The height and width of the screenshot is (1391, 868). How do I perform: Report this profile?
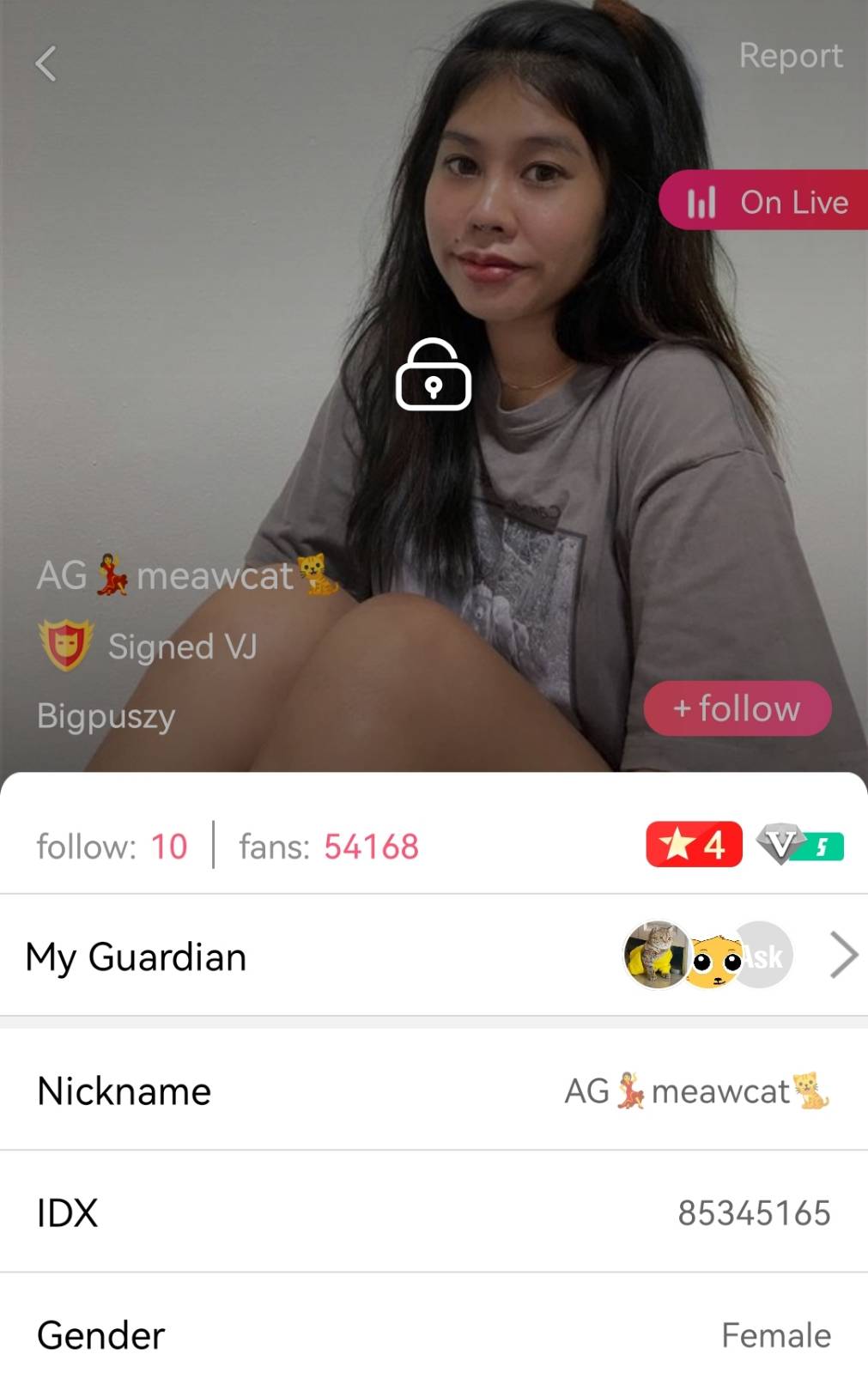[x=790, y=56]
